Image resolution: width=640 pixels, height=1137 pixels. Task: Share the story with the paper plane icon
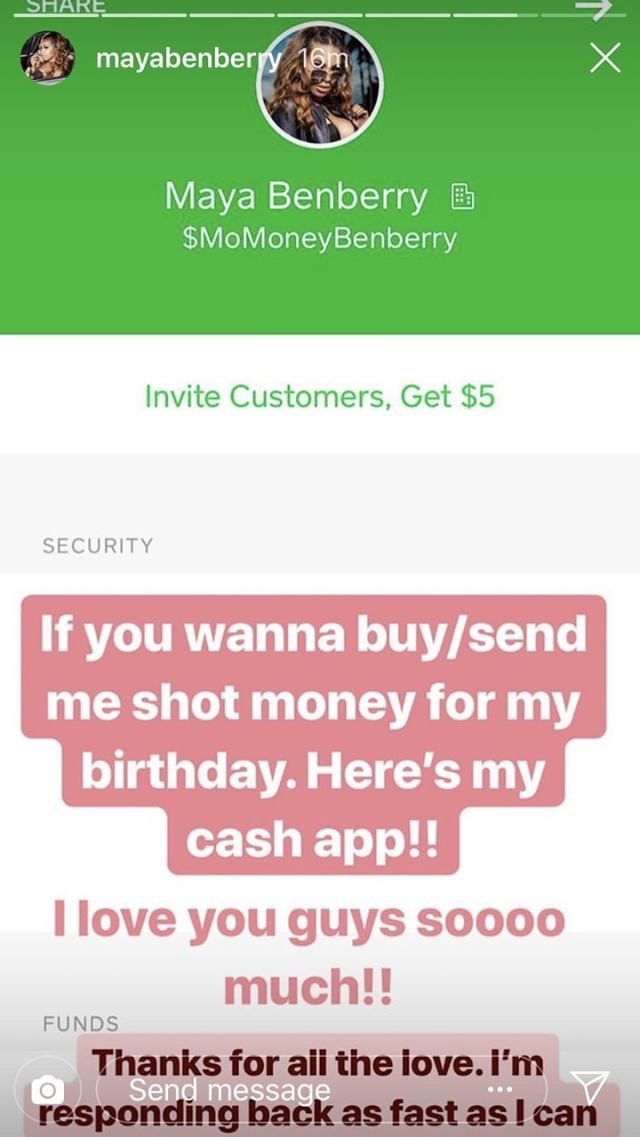click(589, 1088)
